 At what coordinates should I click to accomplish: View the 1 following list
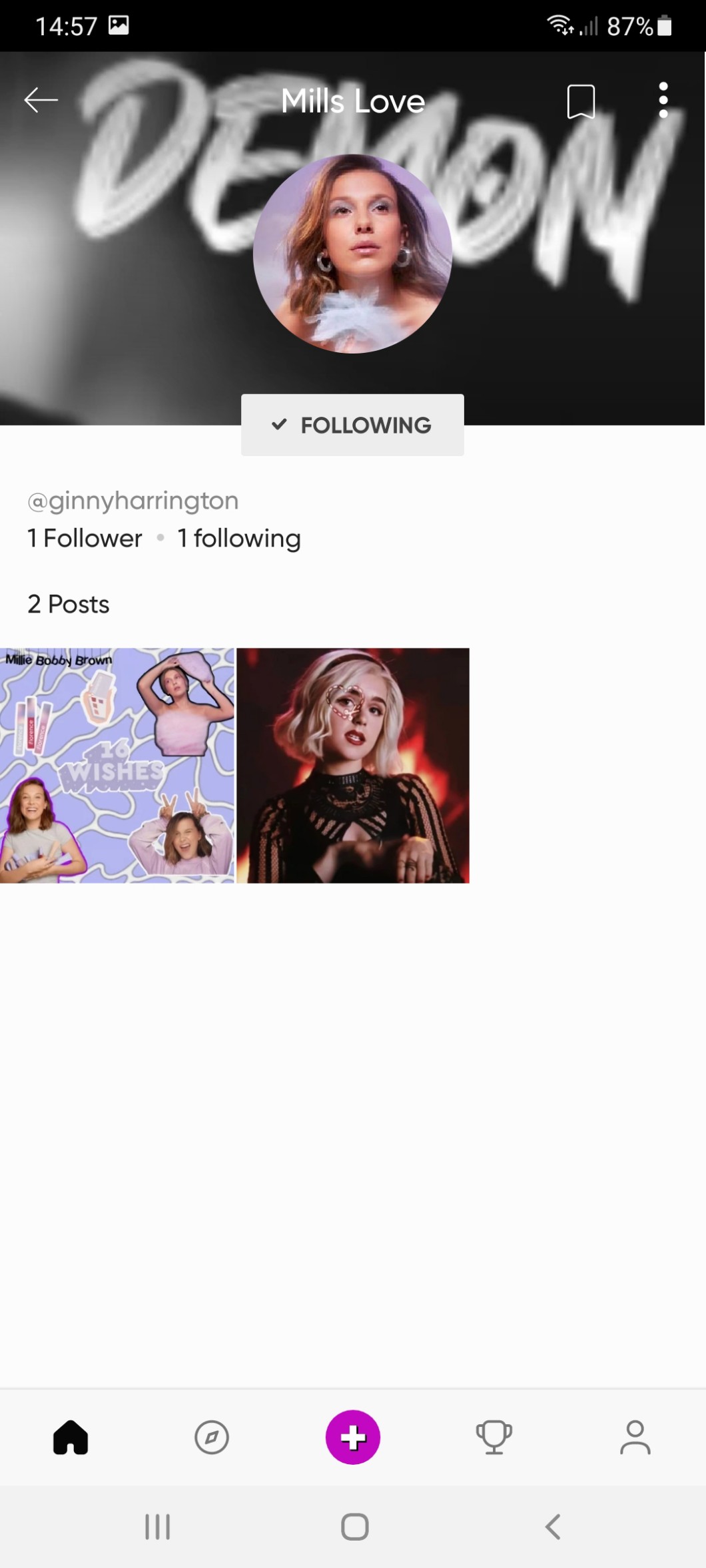238,538
